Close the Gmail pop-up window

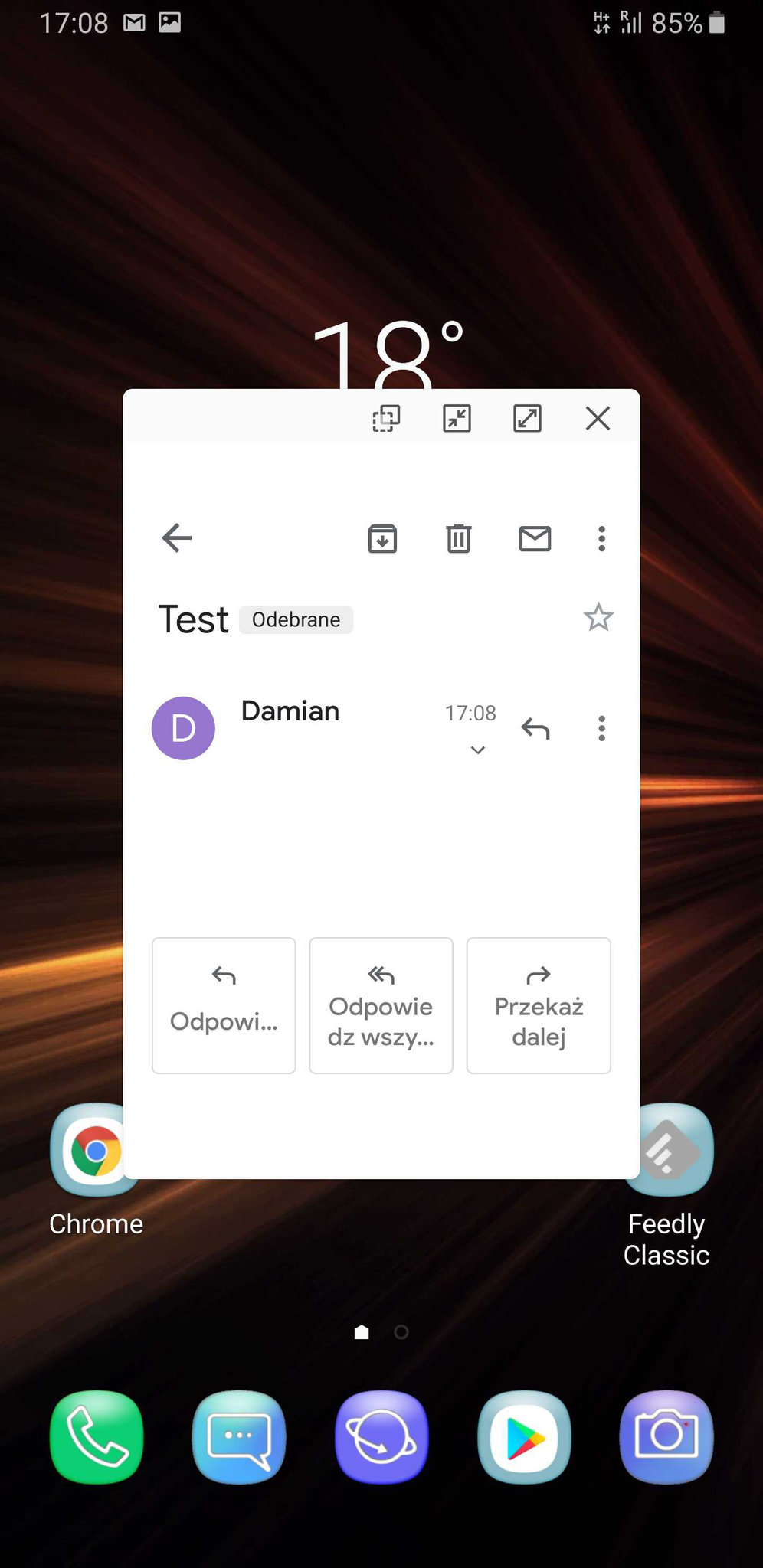pos(598,418)
